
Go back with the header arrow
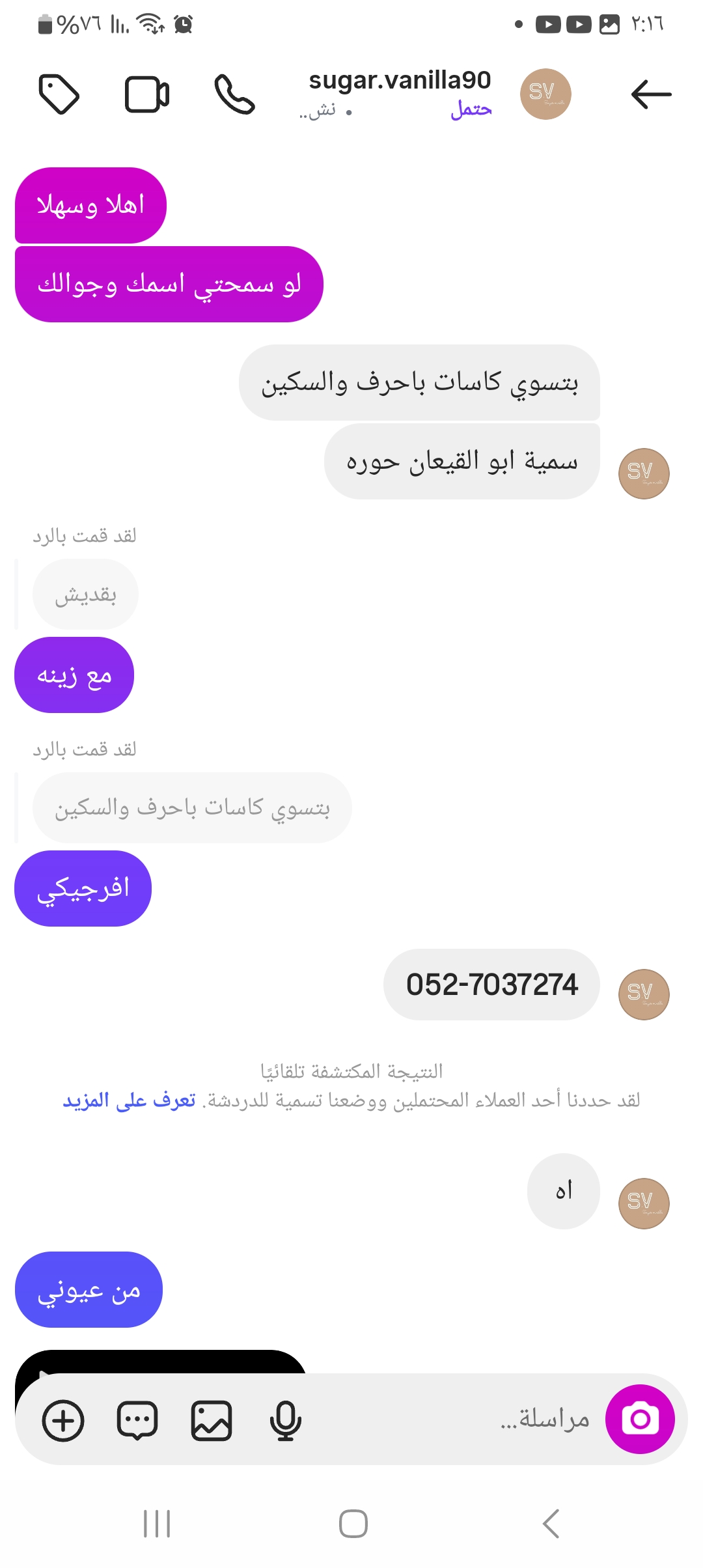651,95
